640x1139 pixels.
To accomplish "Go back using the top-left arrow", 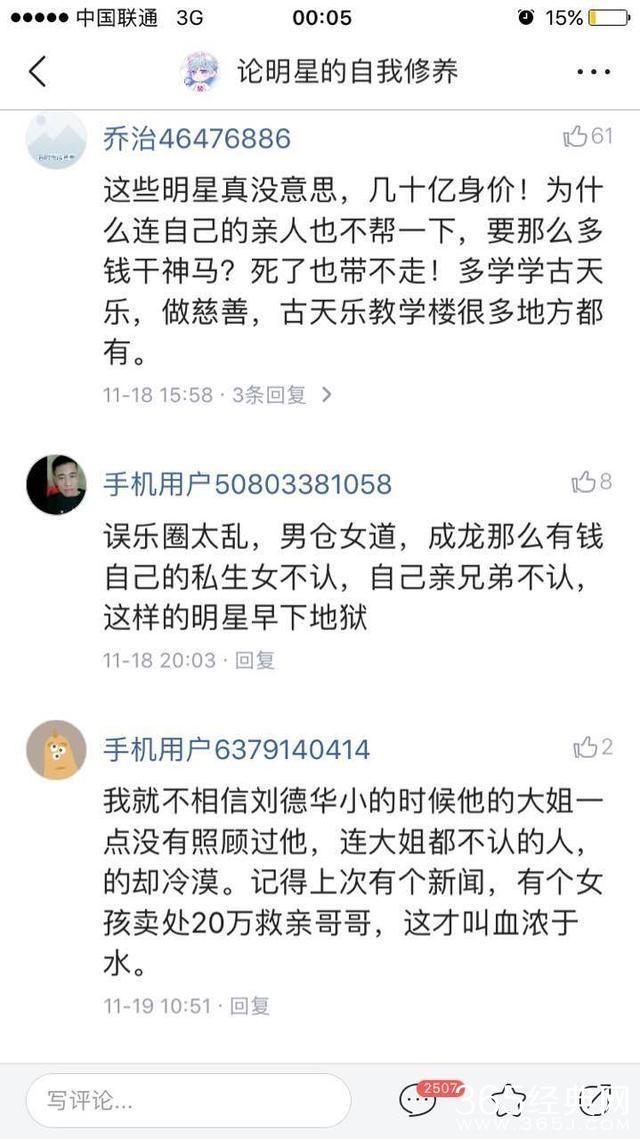I will click(x=38, y=72).
